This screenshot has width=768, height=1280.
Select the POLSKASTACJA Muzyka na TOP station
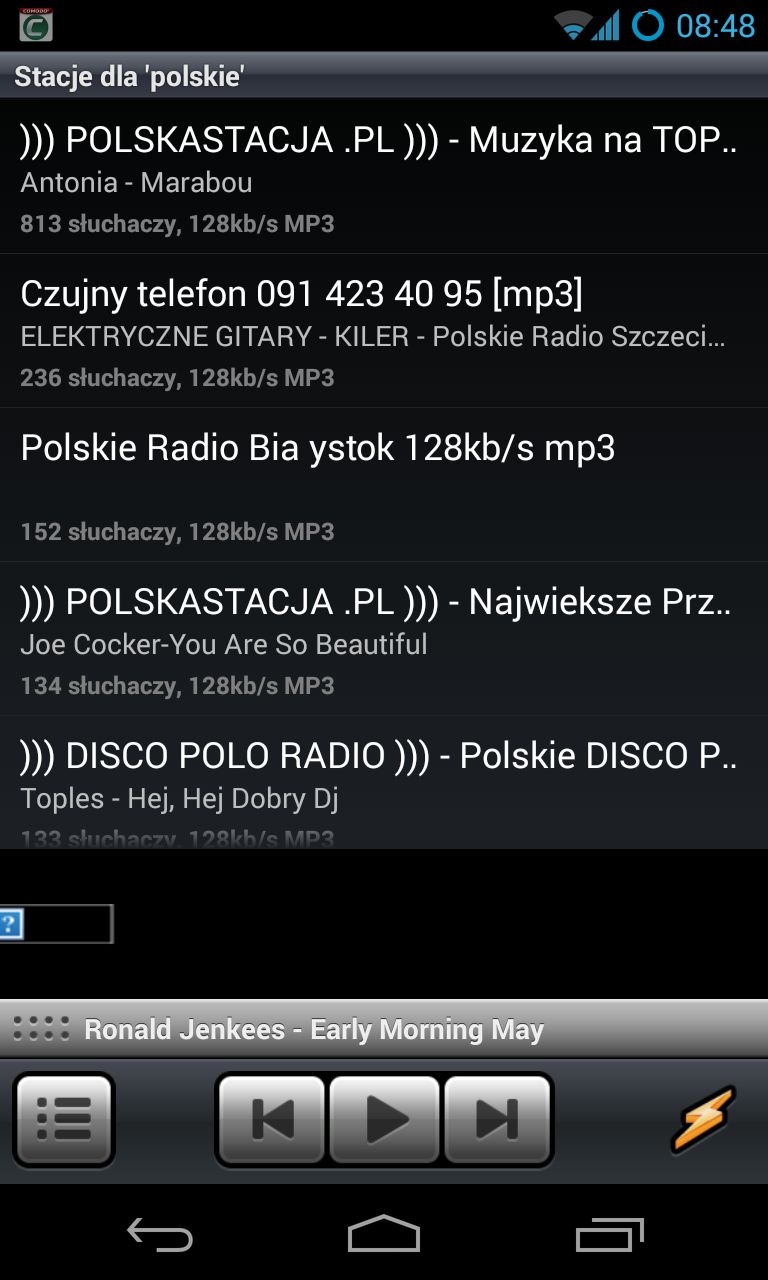tap(384, 175)
